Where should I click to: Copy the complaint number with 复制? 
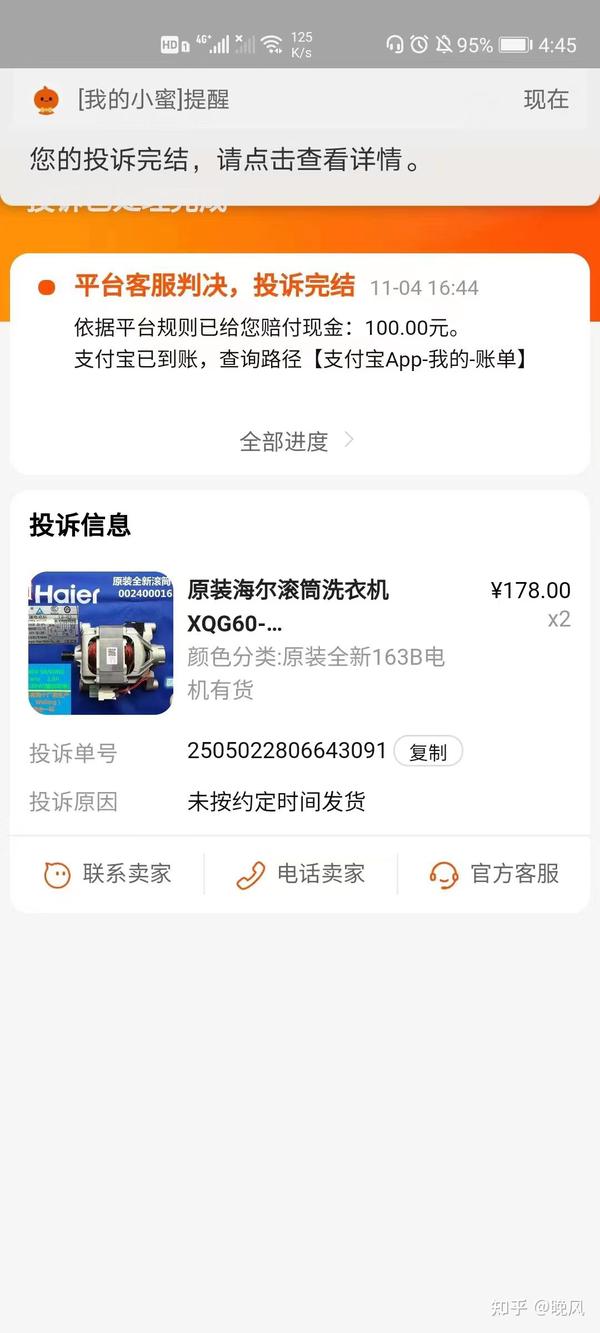click(x=428, y=752)
